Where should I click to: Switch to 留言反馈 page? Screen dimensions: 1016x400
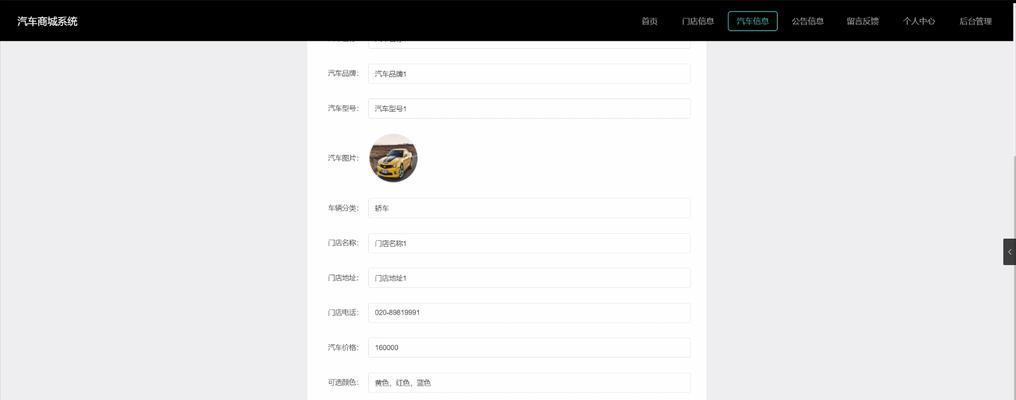[862, 21]
